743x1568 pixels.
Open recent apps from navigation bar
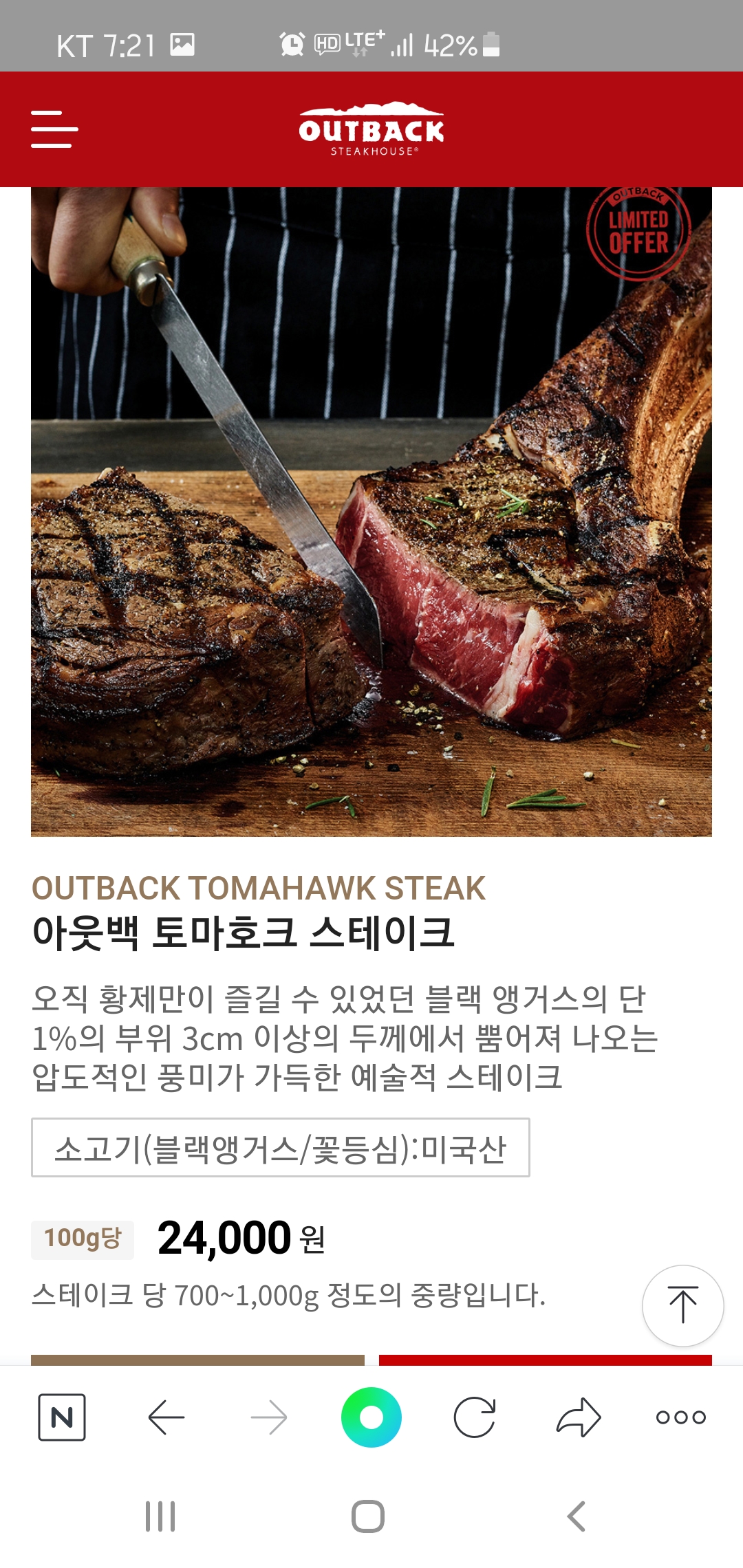point(160,1516)
